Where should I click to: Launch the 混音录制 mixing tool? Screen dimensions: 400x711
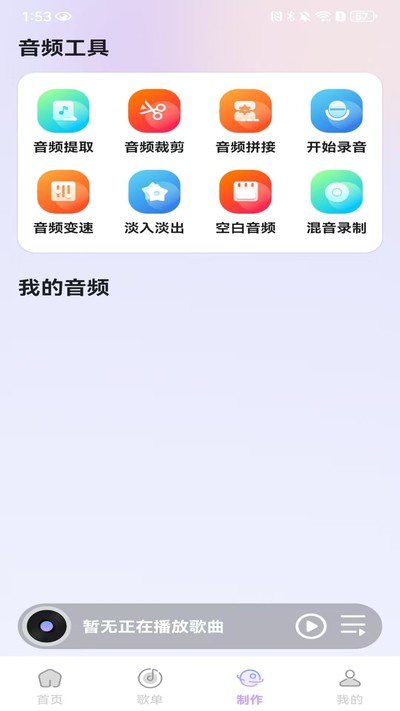[337, 202]
